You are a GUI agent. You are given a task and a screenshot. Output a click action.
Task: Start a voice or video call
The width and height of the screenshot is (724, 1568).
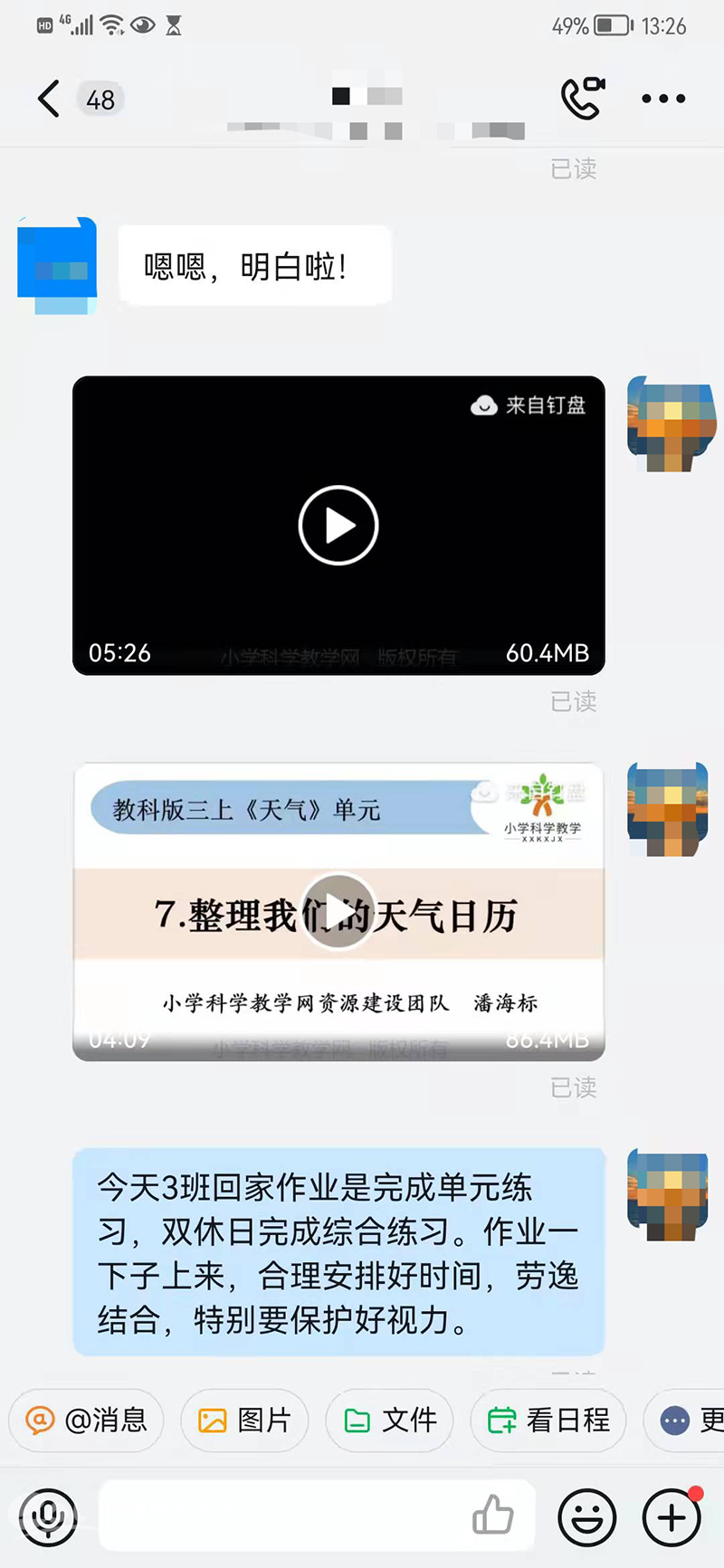pyautogui.click(x=583, y=98)
